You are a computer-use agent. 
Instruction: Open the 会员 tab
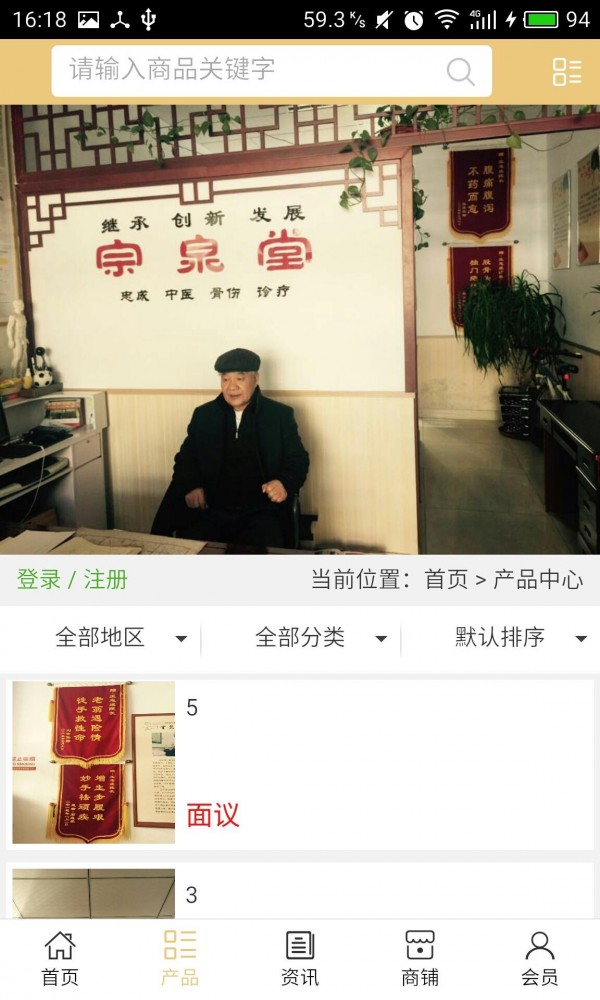pos(540,959)
